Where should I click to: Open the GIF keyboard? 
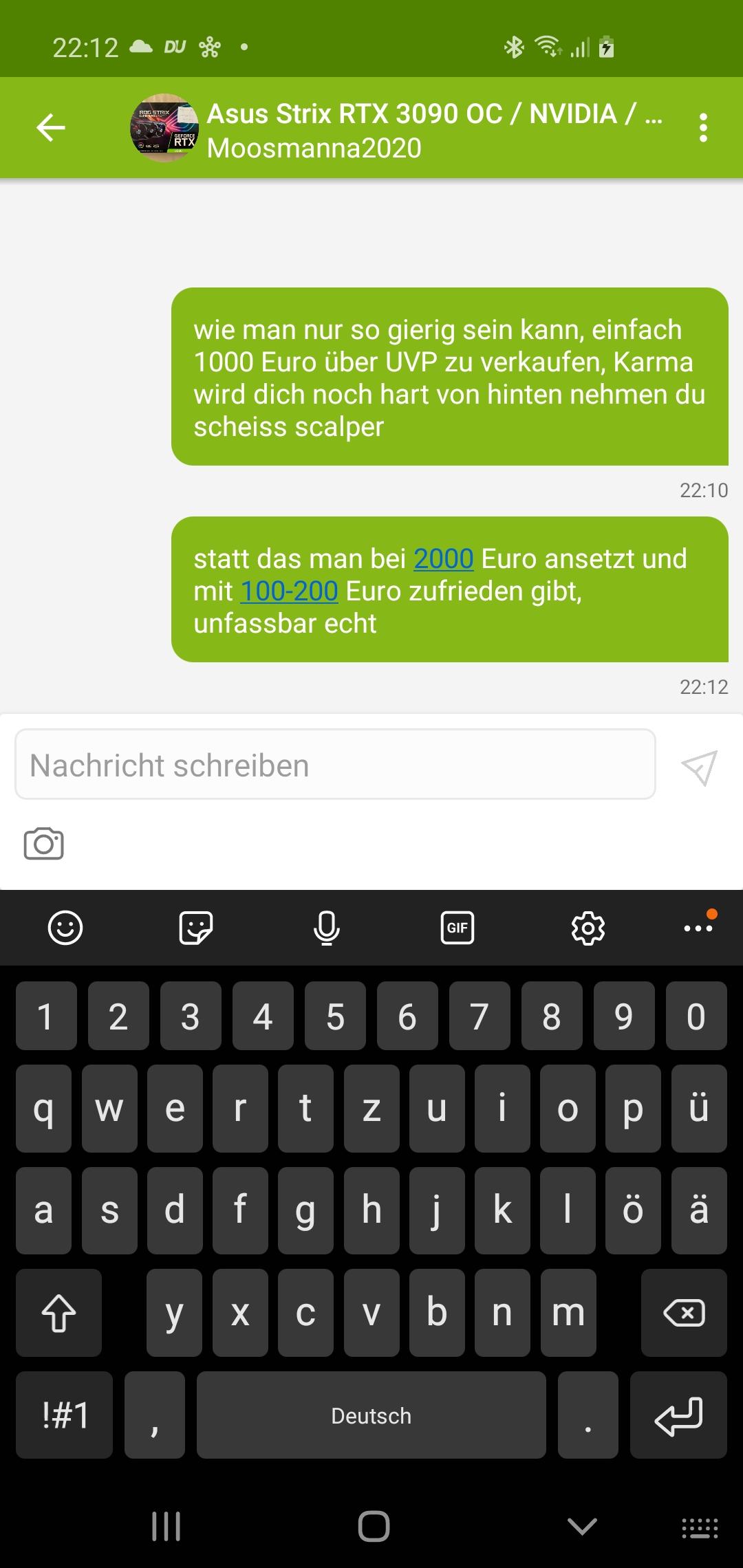(x=457, y=928)
